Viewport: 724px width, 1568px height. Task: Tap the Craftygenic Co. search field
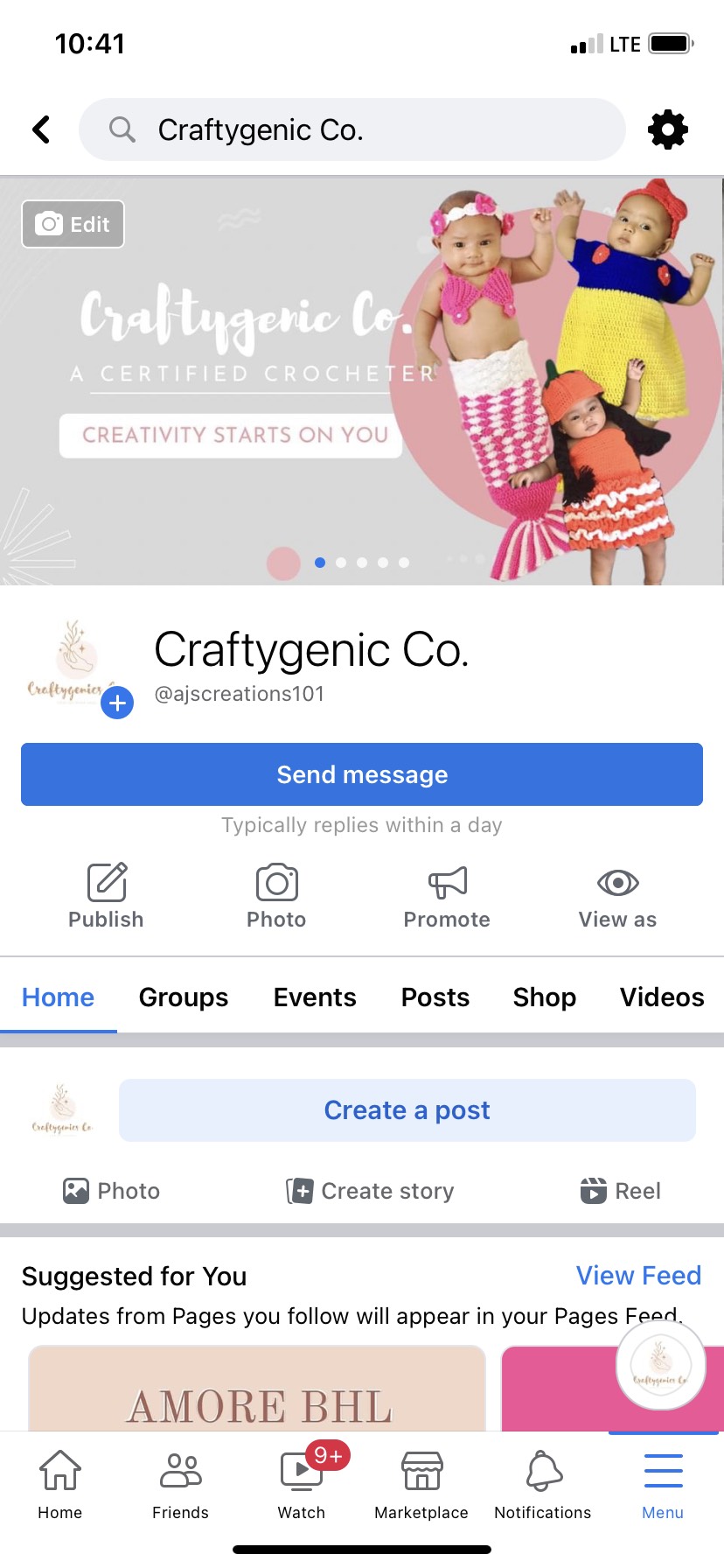(352, 129)
